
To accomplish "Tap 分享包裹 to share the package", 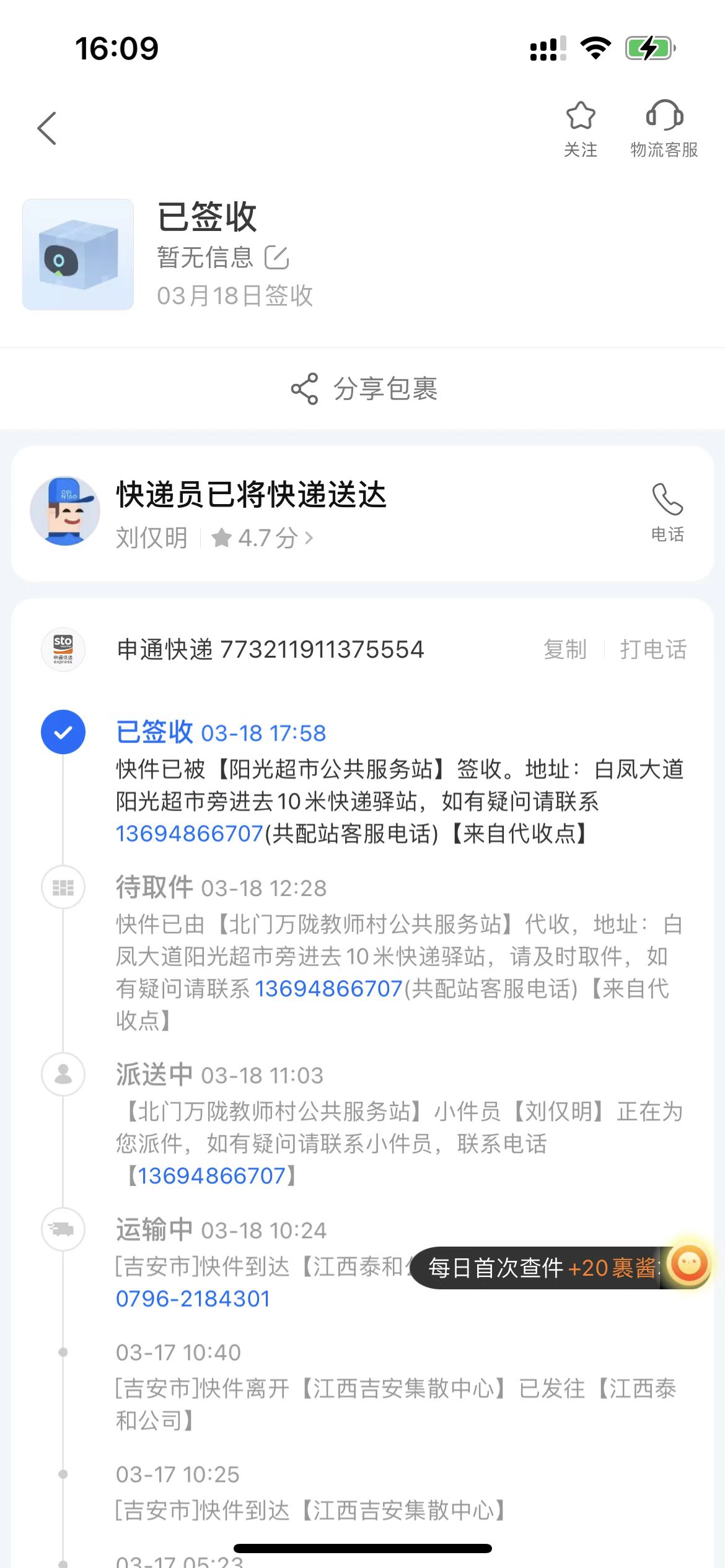I will pyautogui.click(x=364, y=389).
